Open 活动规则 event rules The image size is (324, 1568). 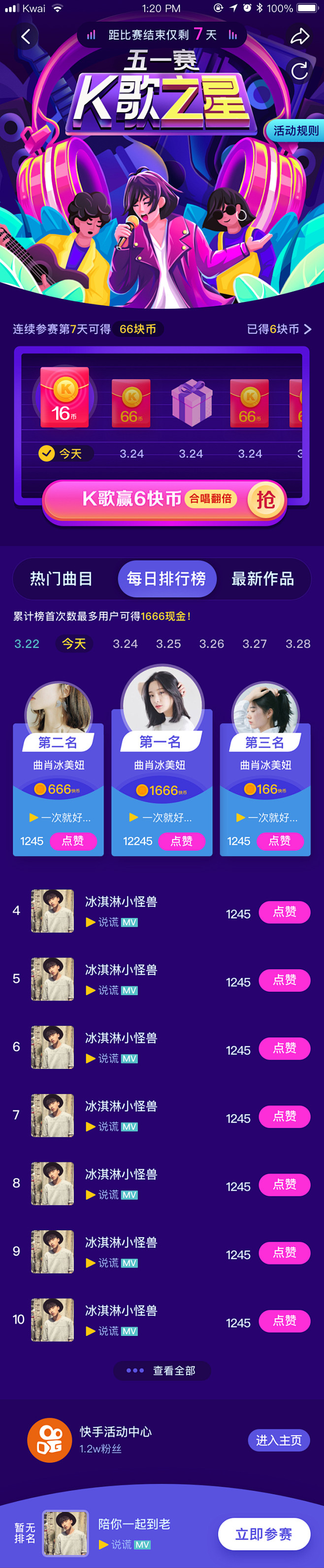pos(295,130)
